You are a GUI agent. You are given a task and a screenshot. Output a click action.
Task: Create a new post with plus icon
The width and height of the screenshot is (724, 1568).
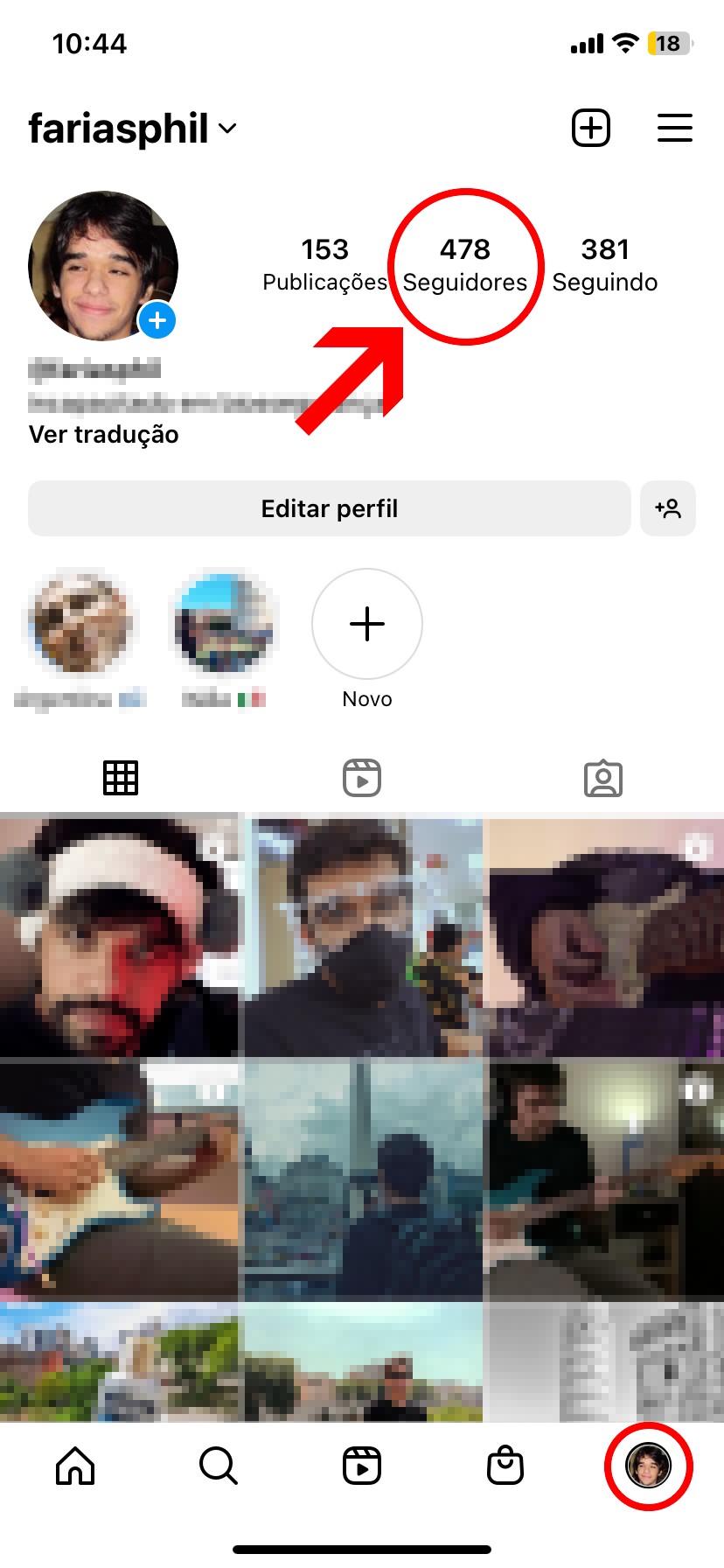click(591, 129)
